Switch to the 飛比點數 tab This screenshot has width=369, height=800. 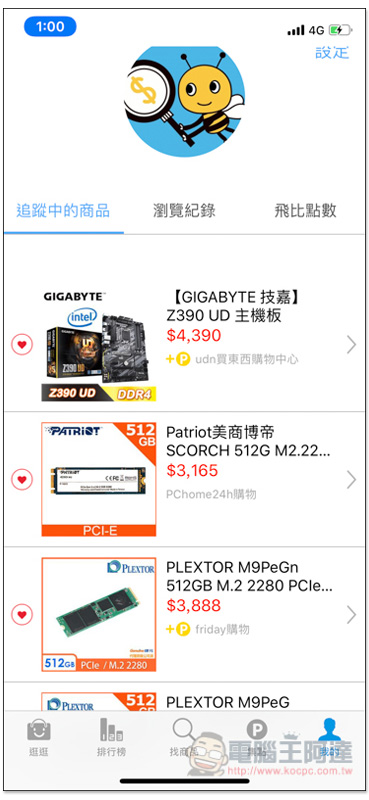click(305, 210)
